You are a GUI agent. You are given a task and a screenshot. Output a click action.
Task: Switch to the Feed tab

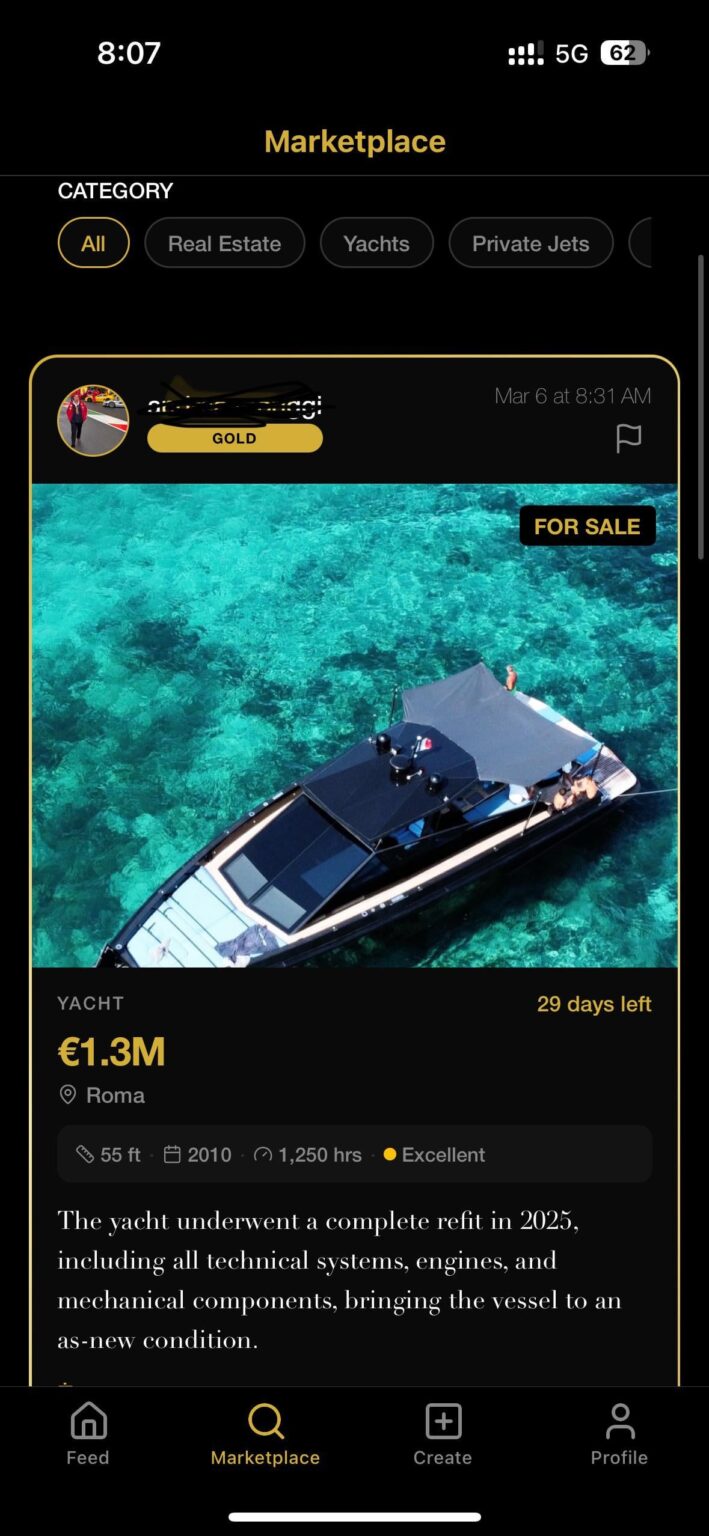point(88,1433)
